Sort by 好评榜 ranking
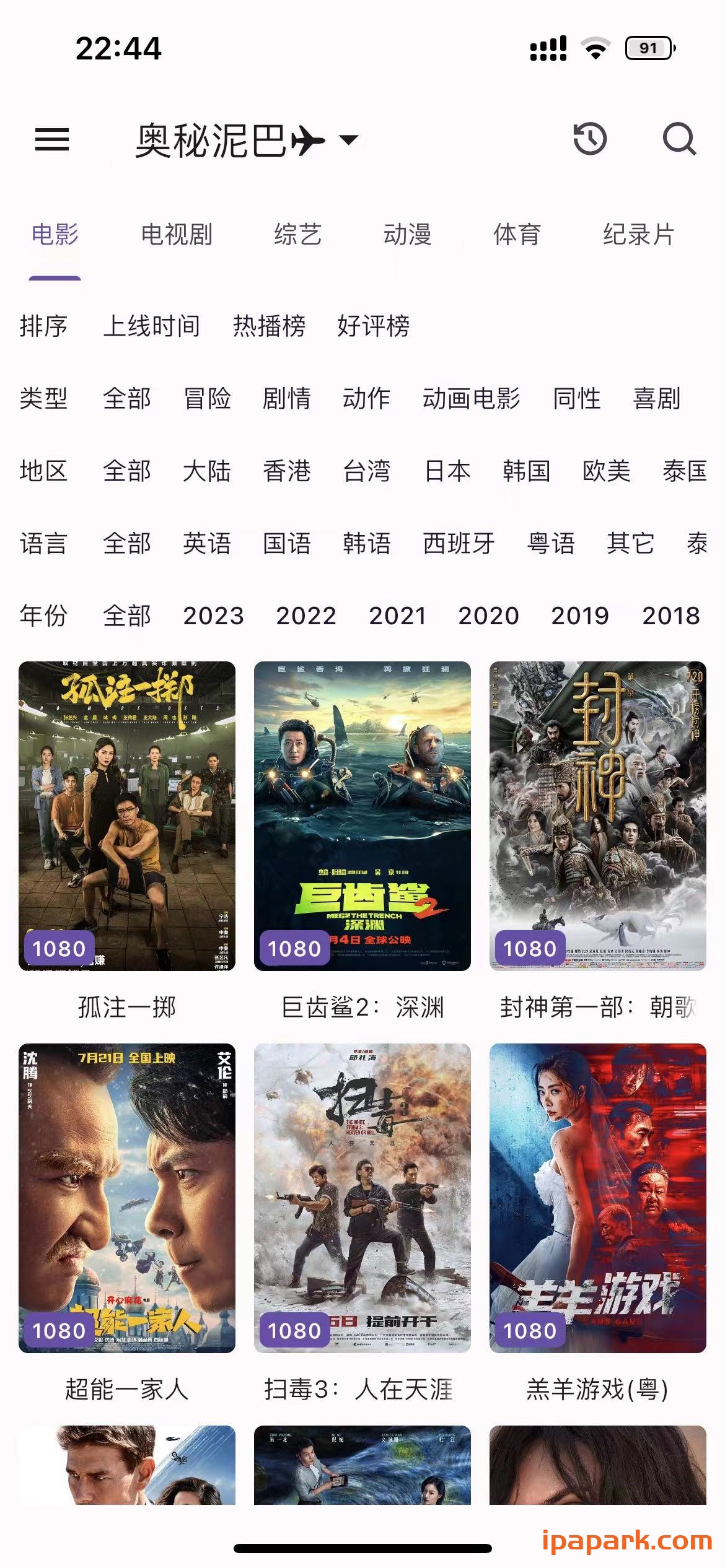The height and width of the screenshot is (1568, 725). click(373, 327)
